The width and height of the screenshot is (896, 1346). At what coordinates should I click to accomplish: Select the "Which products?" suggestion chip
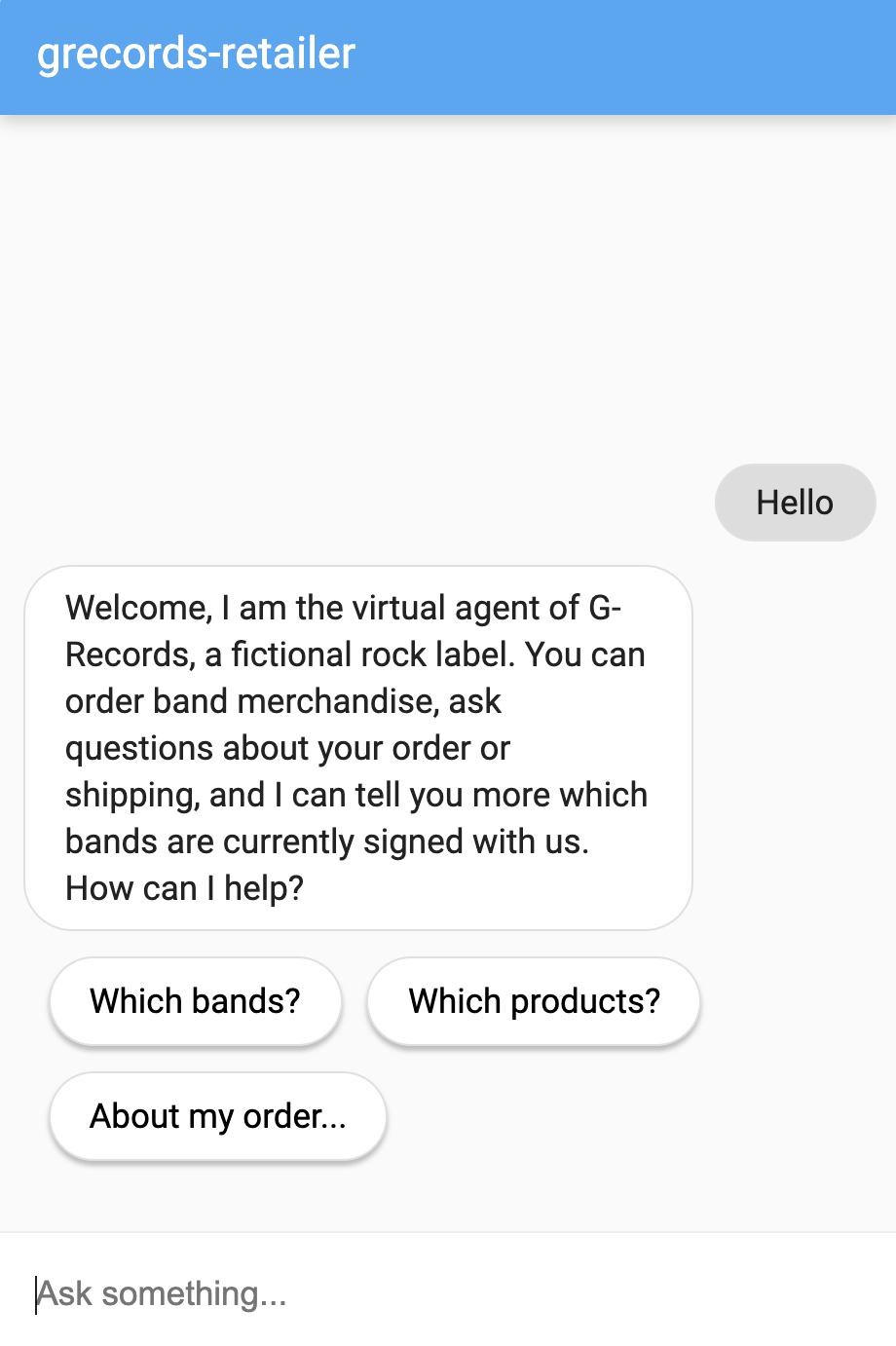point(533,1001)
